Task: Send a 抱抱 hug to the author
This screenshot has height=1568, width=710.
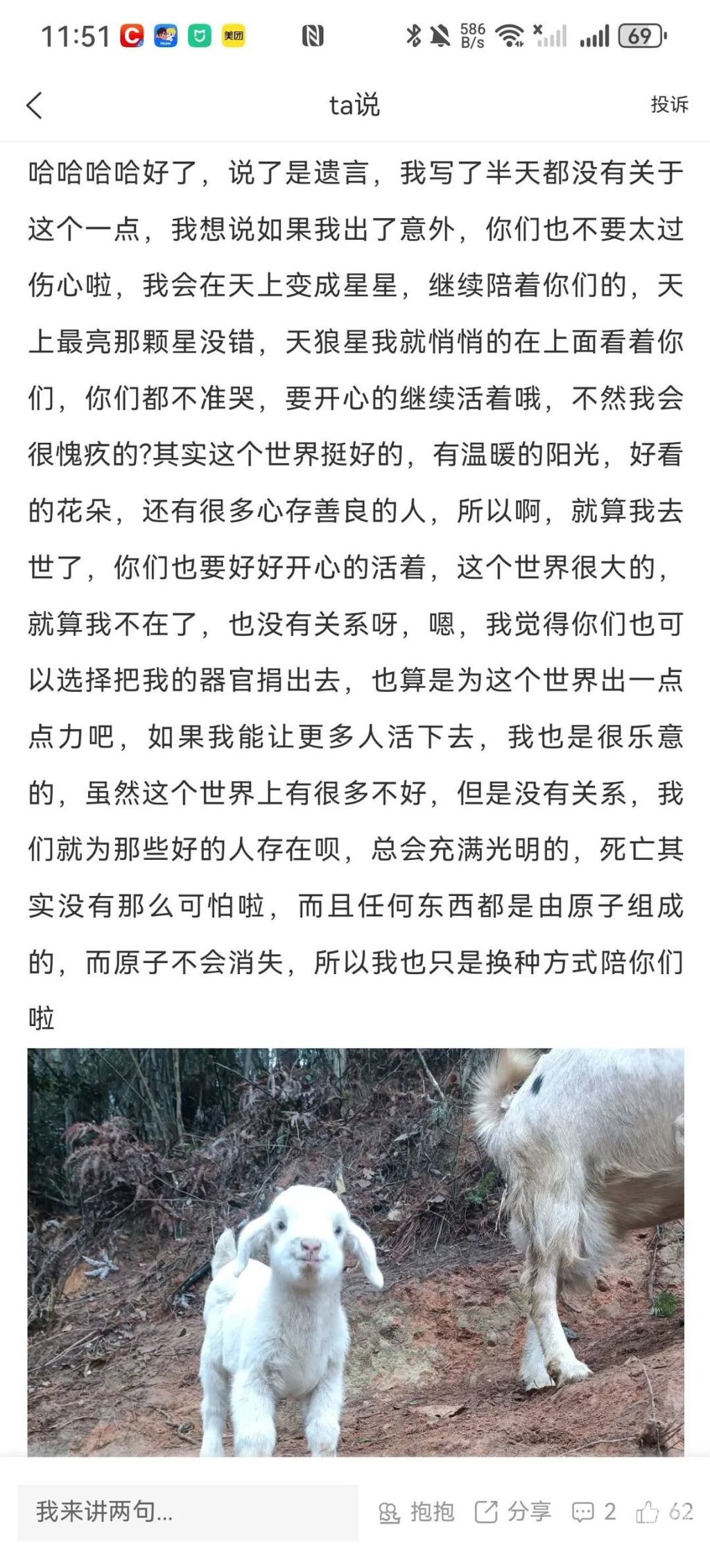Action: coord(417,1511)
